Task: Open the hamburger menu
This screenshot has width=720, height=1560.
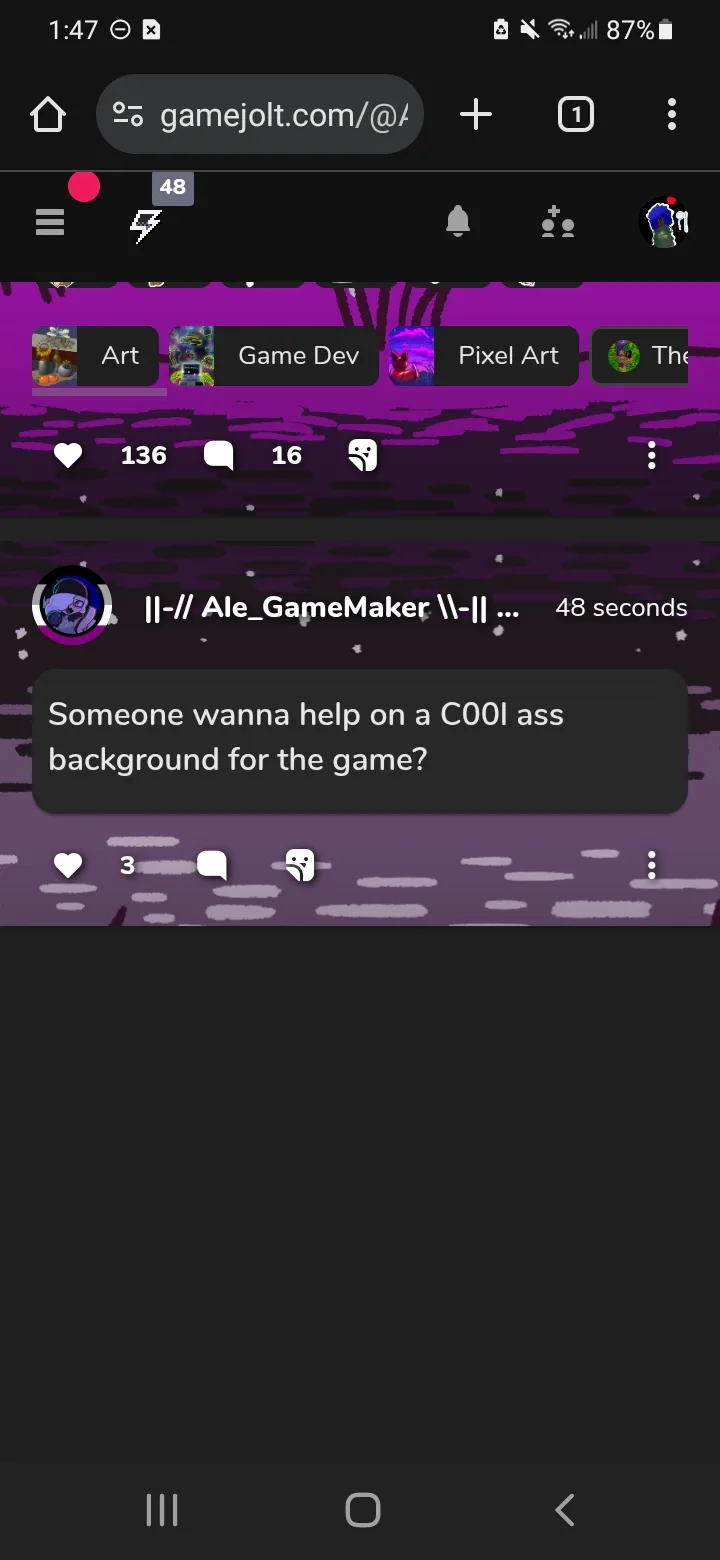Action: click(50, 222)
